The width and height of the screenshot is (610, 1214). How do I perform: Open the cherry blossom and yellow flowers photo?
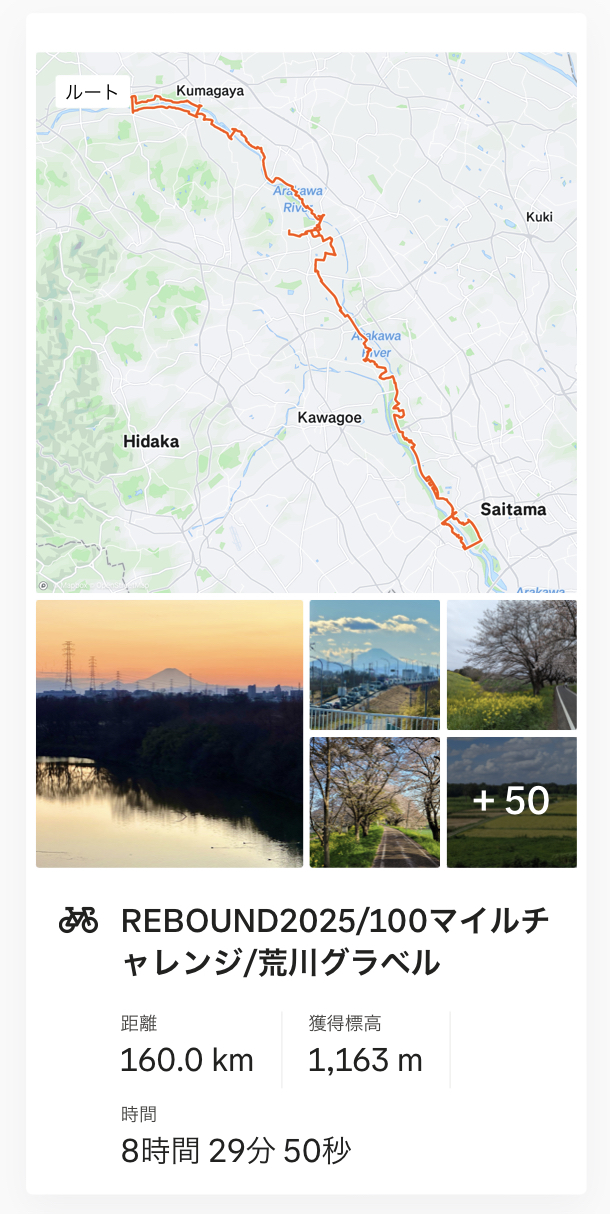point(512,665)
